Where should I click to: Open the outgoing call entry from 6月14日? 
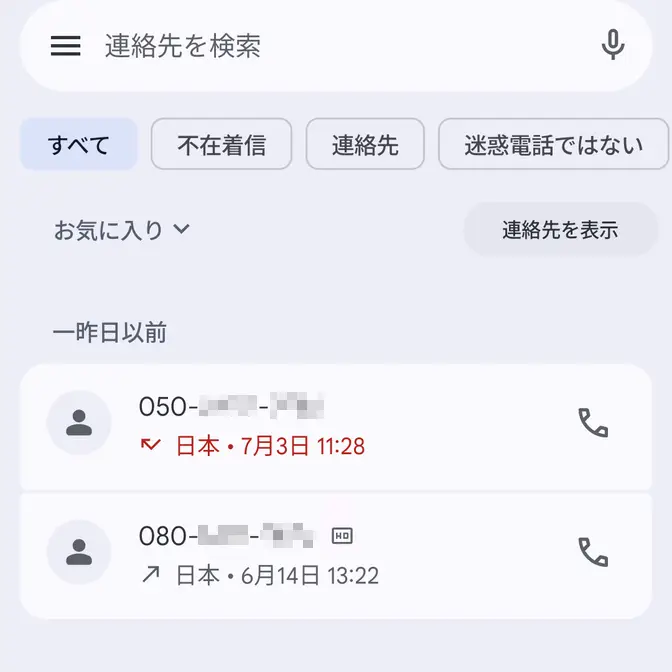300,554
